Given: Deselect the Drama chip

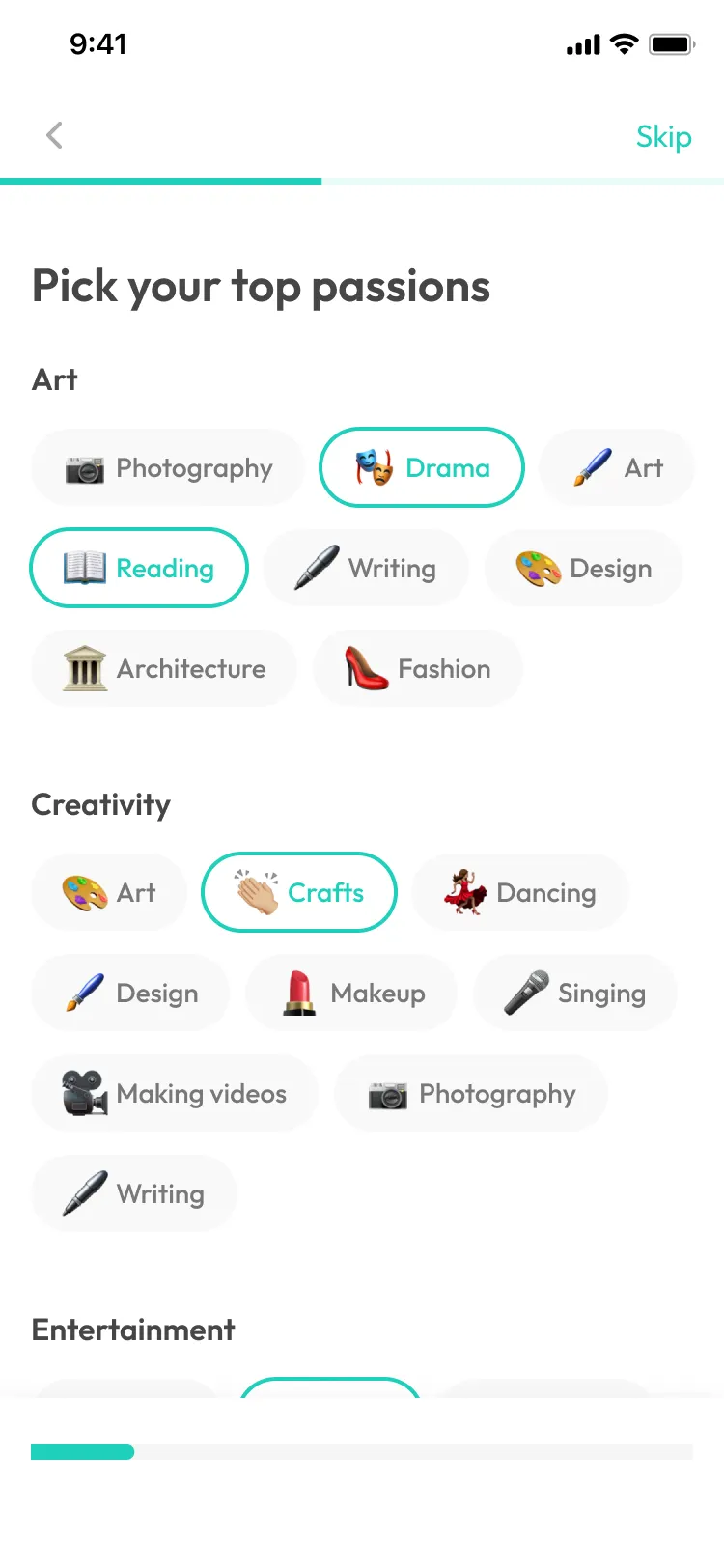Looking at the screenshot, I should pyautogui.click(x=422, y=467).
